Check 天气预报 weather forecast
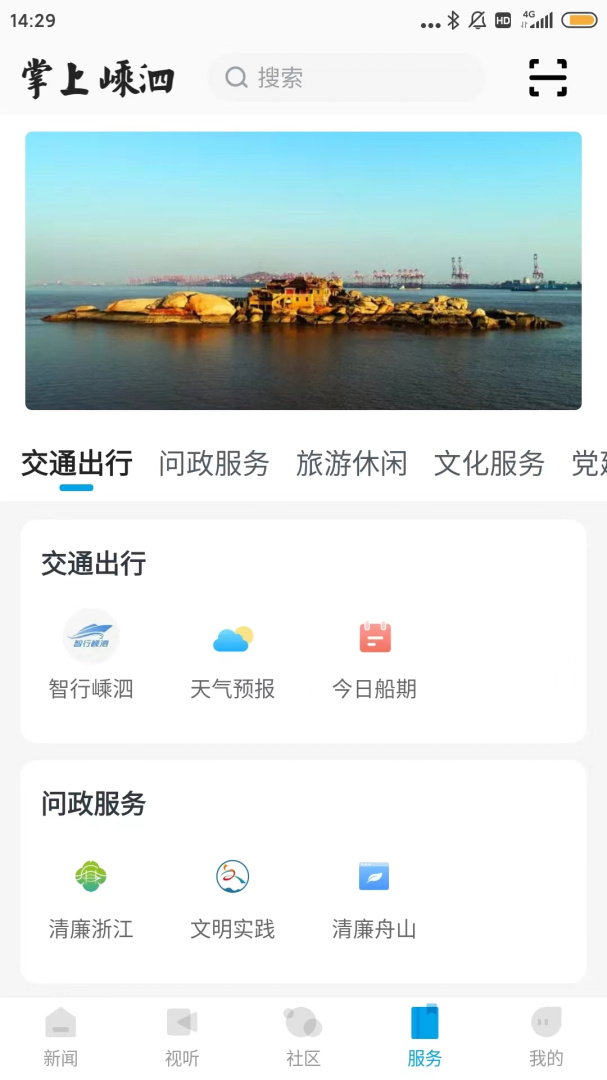Screen dimensions: 607x1080 pyautogui.click(x=233, y=656)
